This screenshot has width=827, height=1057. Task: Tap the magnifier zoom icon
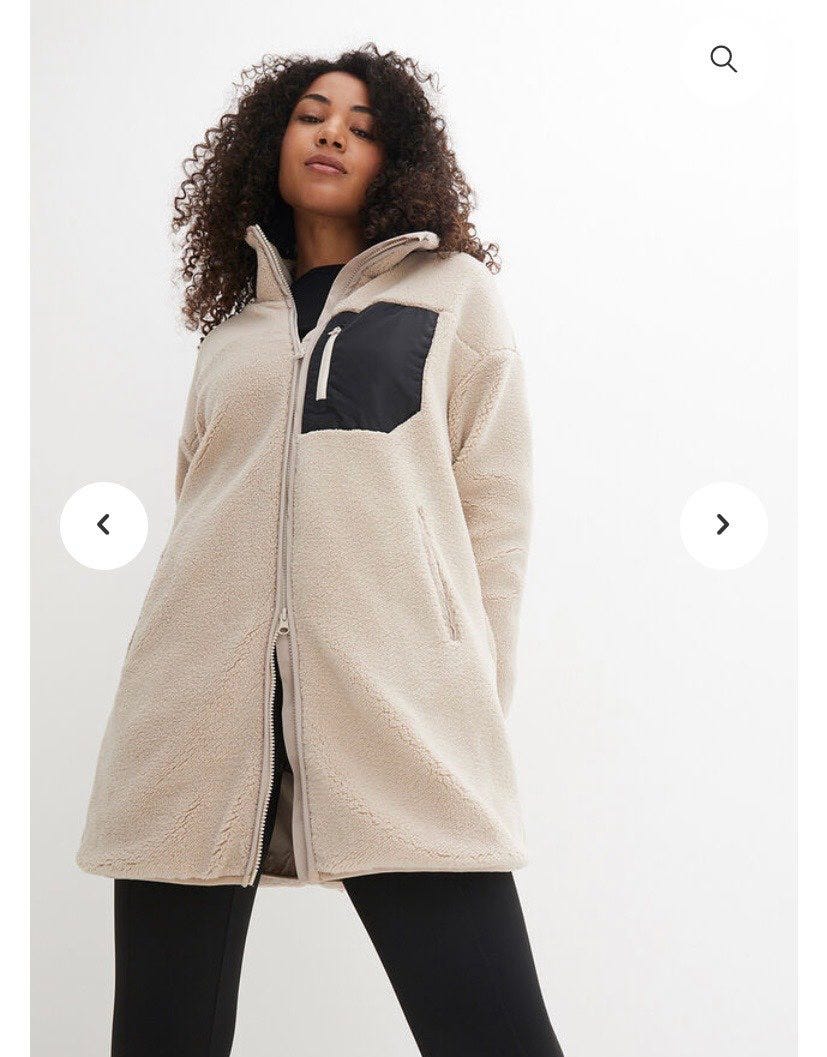(x=723, y=59)
